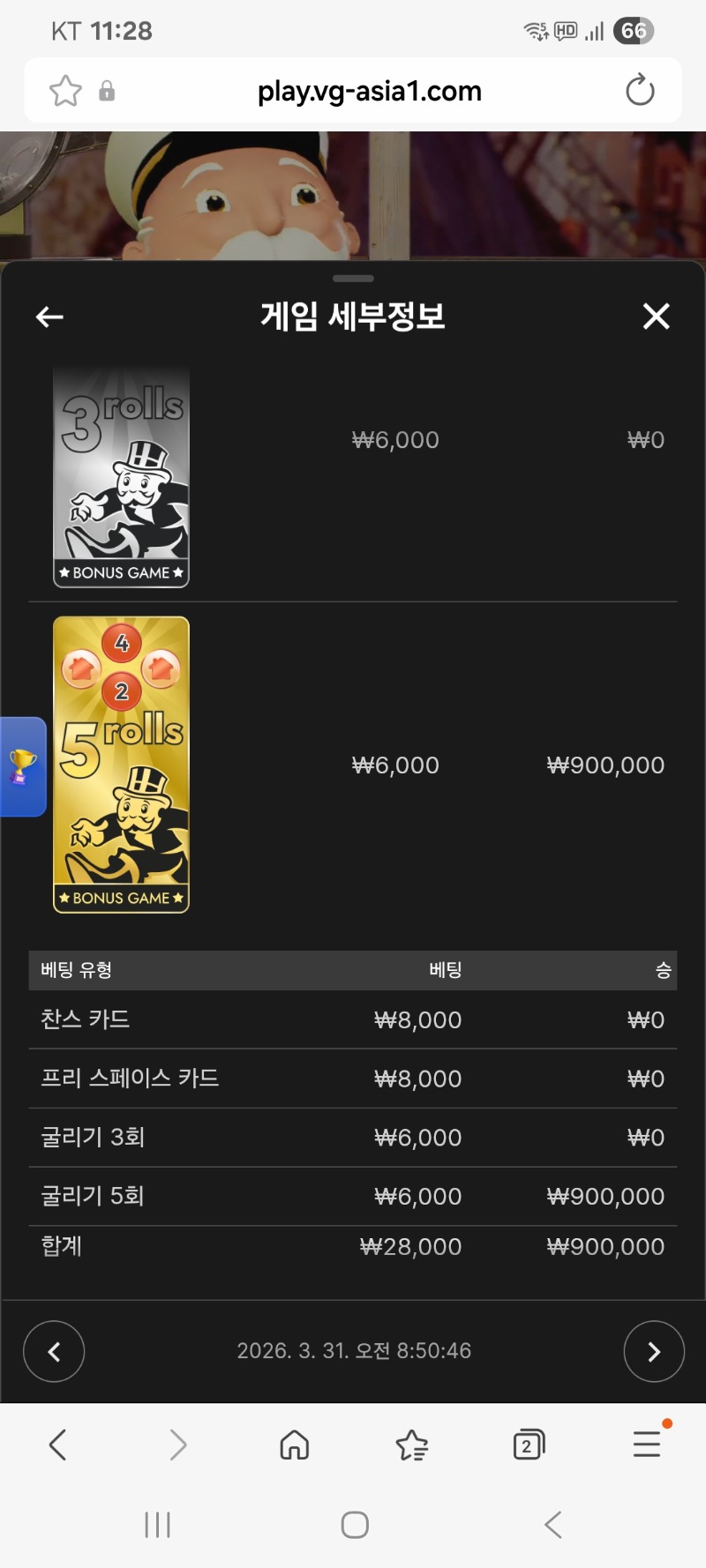Show the open browser tabs
Screen dimensions: 706x1568
(528, 1445)
